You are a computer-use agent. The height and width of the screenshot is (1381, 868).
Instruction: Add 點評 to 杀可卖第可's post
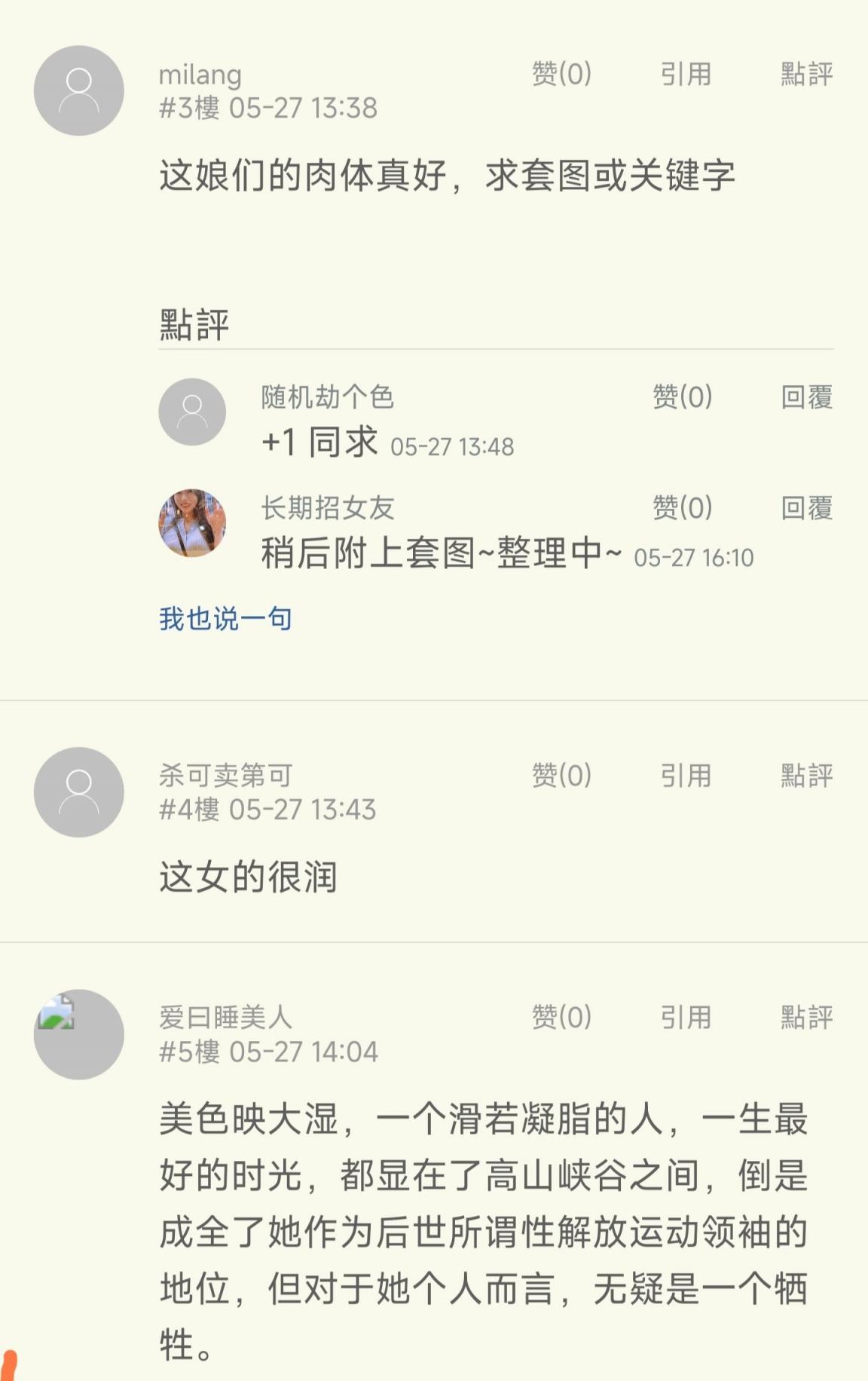point(806,775)
